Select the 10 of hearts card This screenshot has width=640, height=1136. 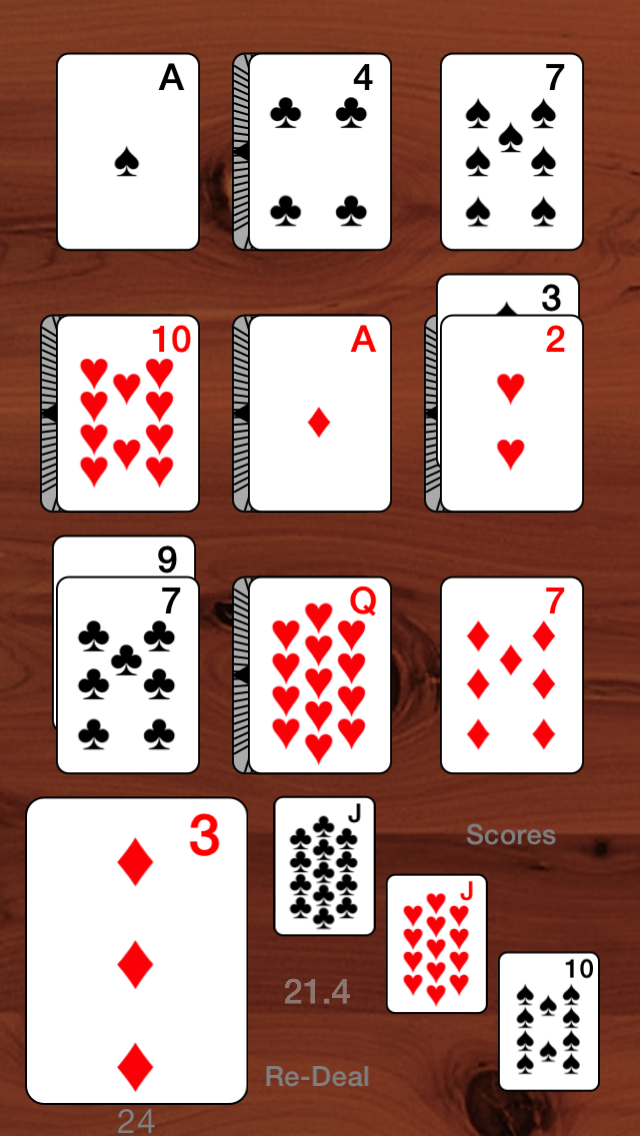(x=128, y=413)
